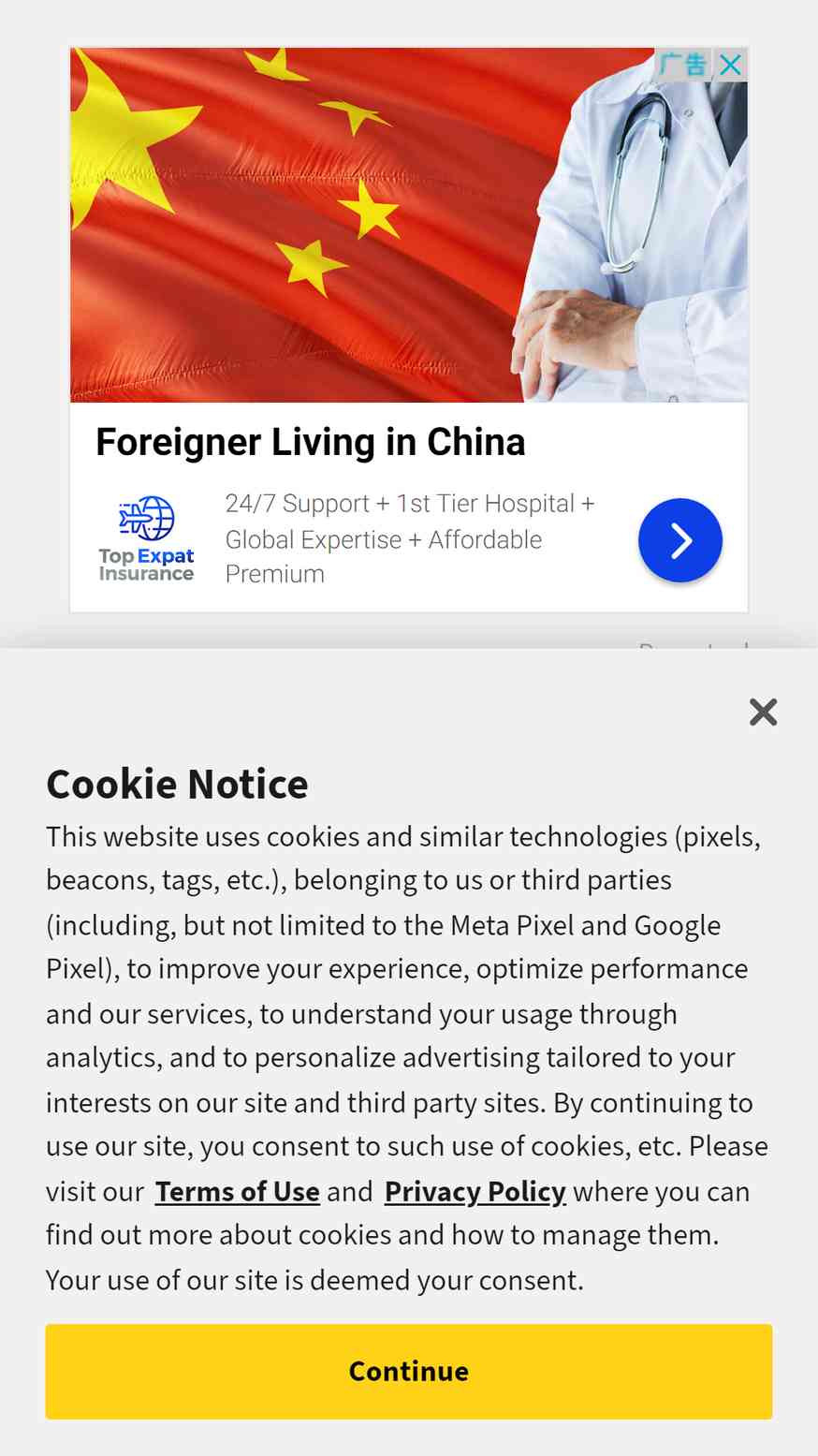Open the Foreigner Living in China ad image
Image resolution: width=818 pixels, height=1456 pixels.
tap(409, 225)
